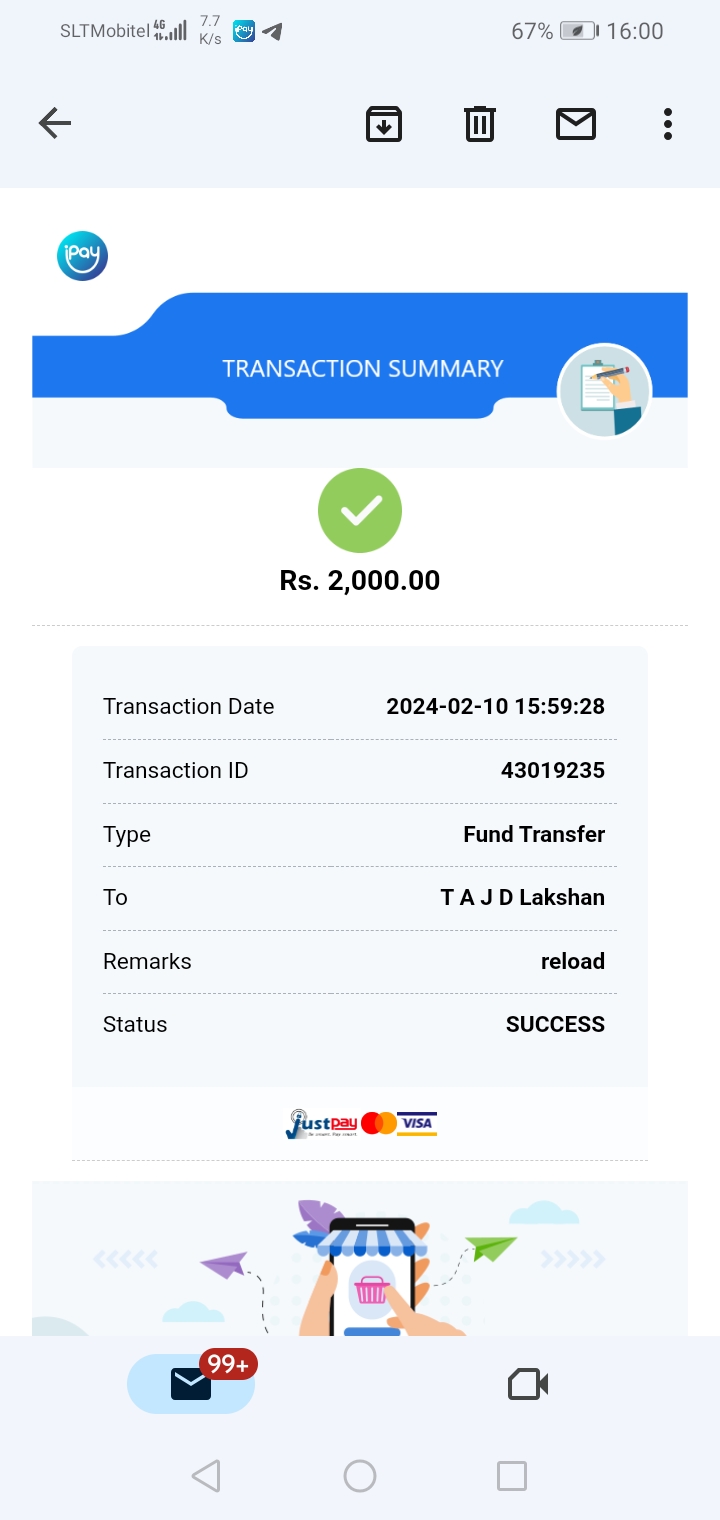Switch to the Meet video tab
This screenshot has width=720, height=1520.
(x=528, y=1384)
